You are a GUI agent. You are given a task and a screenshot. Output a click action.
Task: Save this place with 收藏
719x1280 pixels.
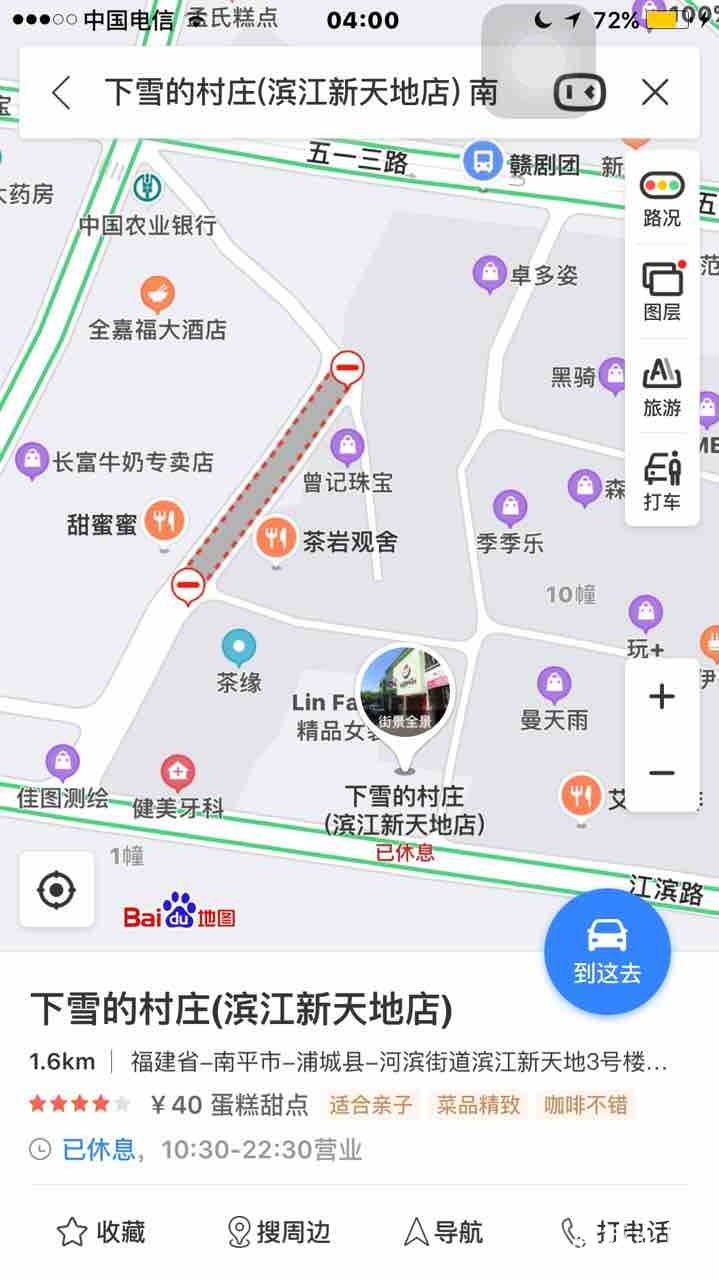point(101,1232)
